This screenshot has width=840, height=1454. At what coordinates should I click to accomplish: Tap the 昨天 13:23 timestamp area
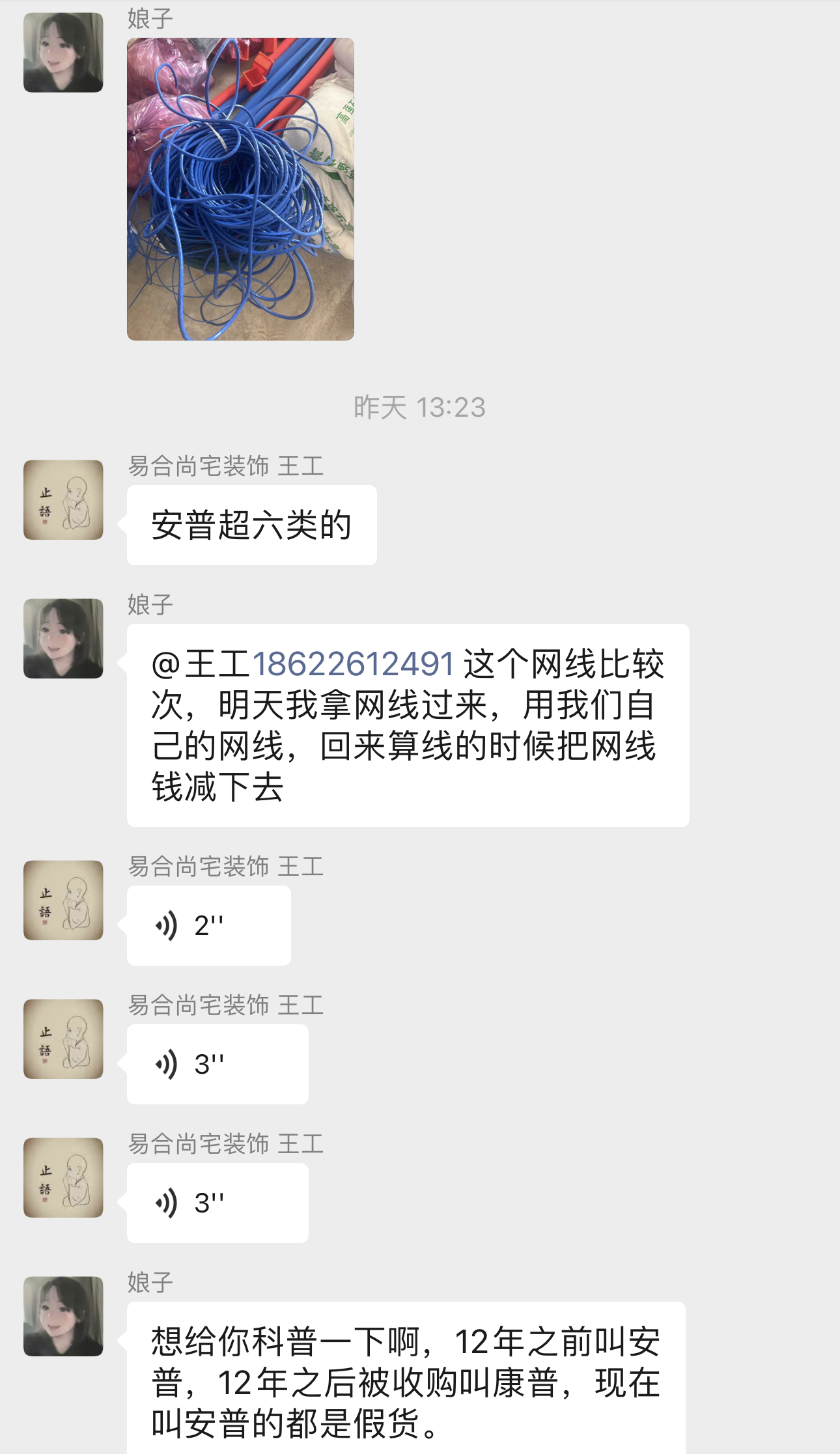(420, 404)
